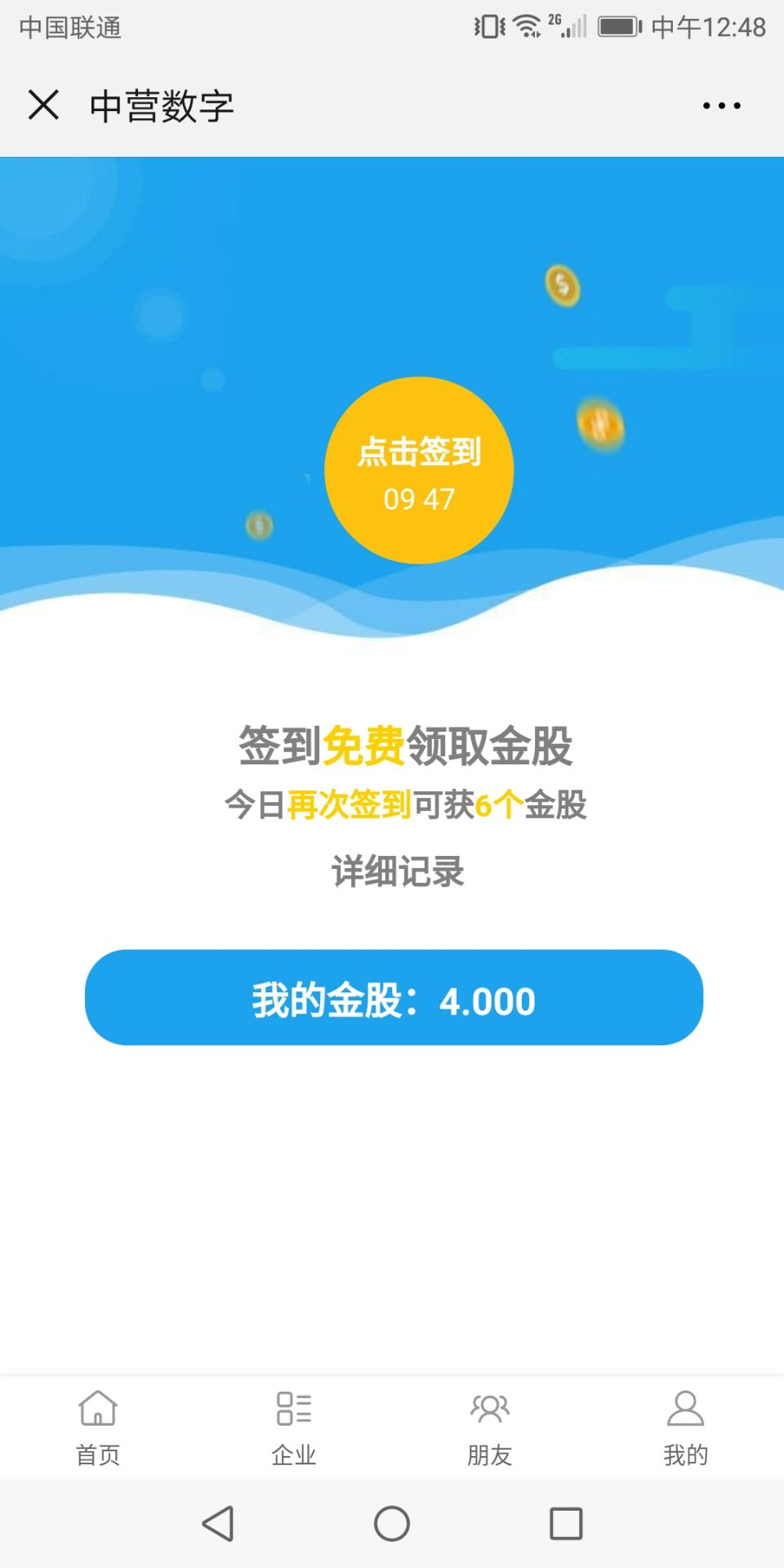
Task: Open the 朋友 tab
Action: 490,1428
